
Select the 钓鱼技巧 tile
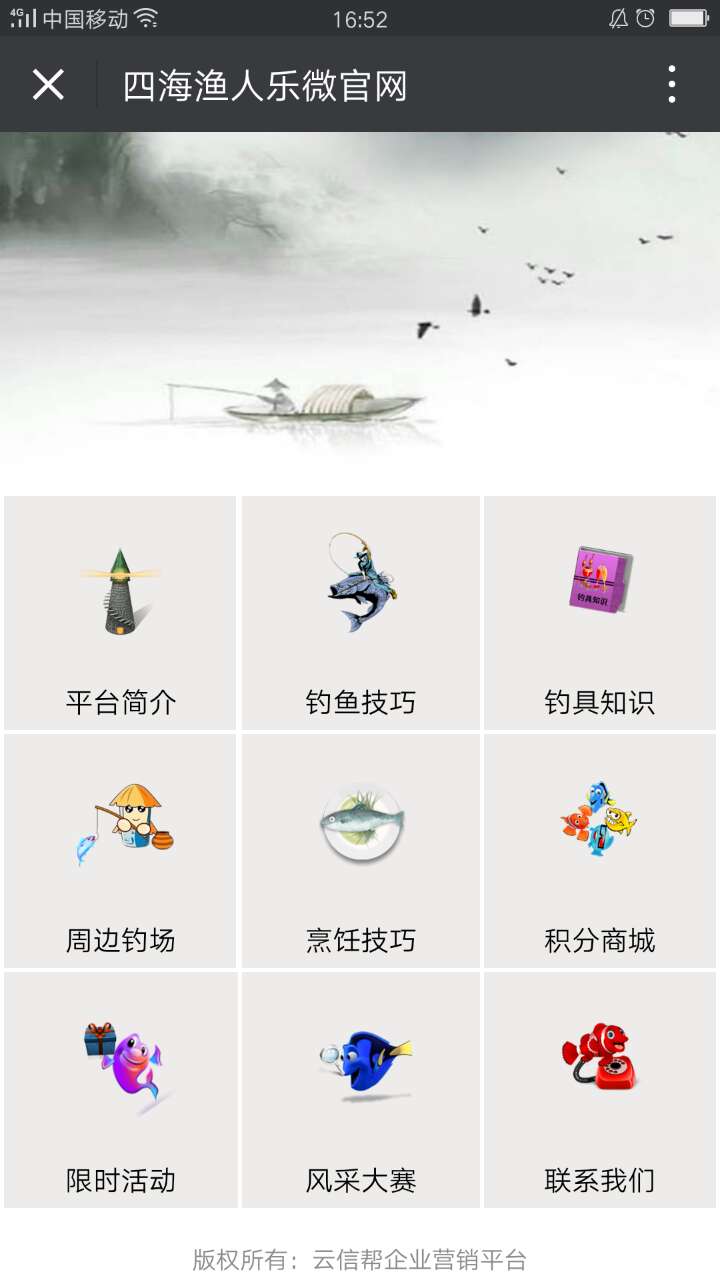click(x=360, y=613)
